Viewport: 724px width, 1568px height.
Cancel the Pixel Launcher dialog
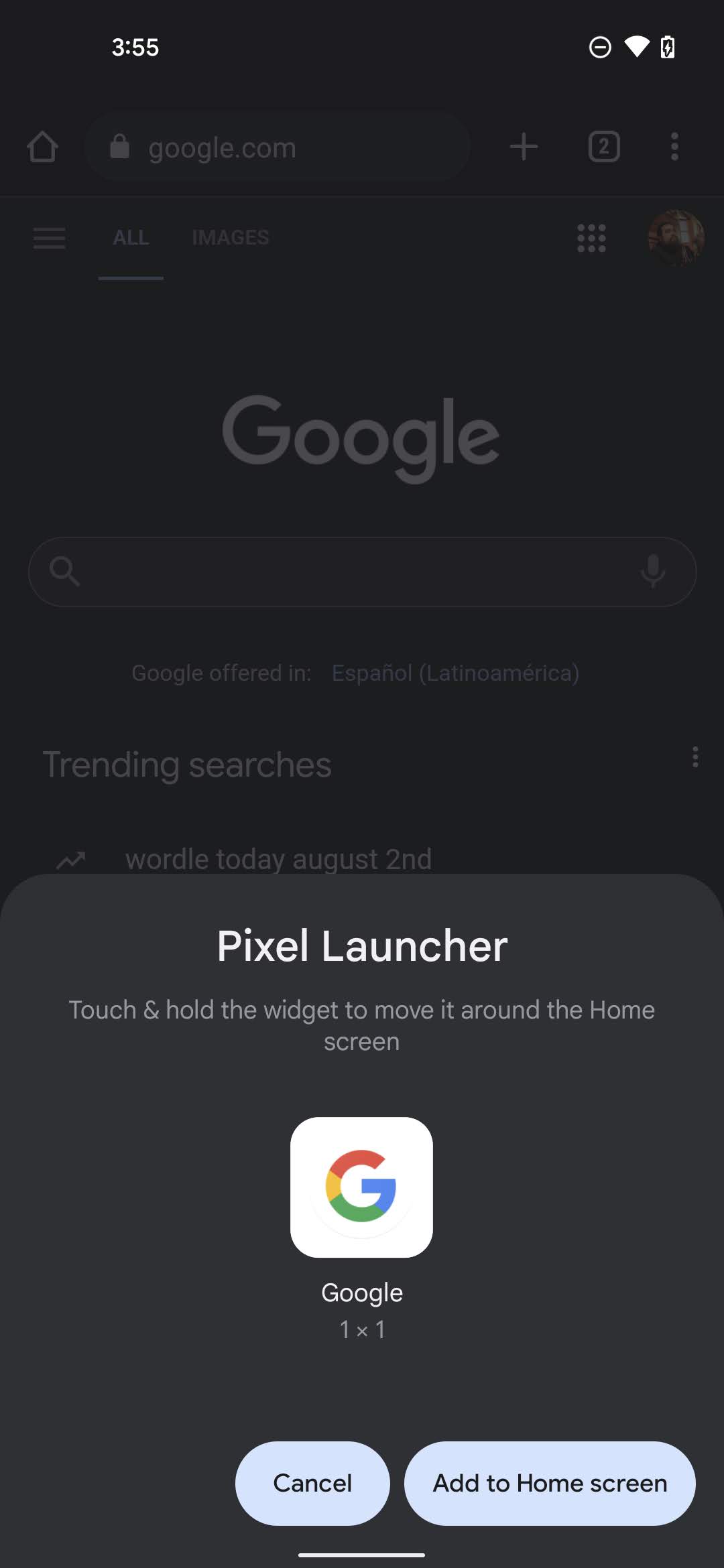tap(312, 1483)
